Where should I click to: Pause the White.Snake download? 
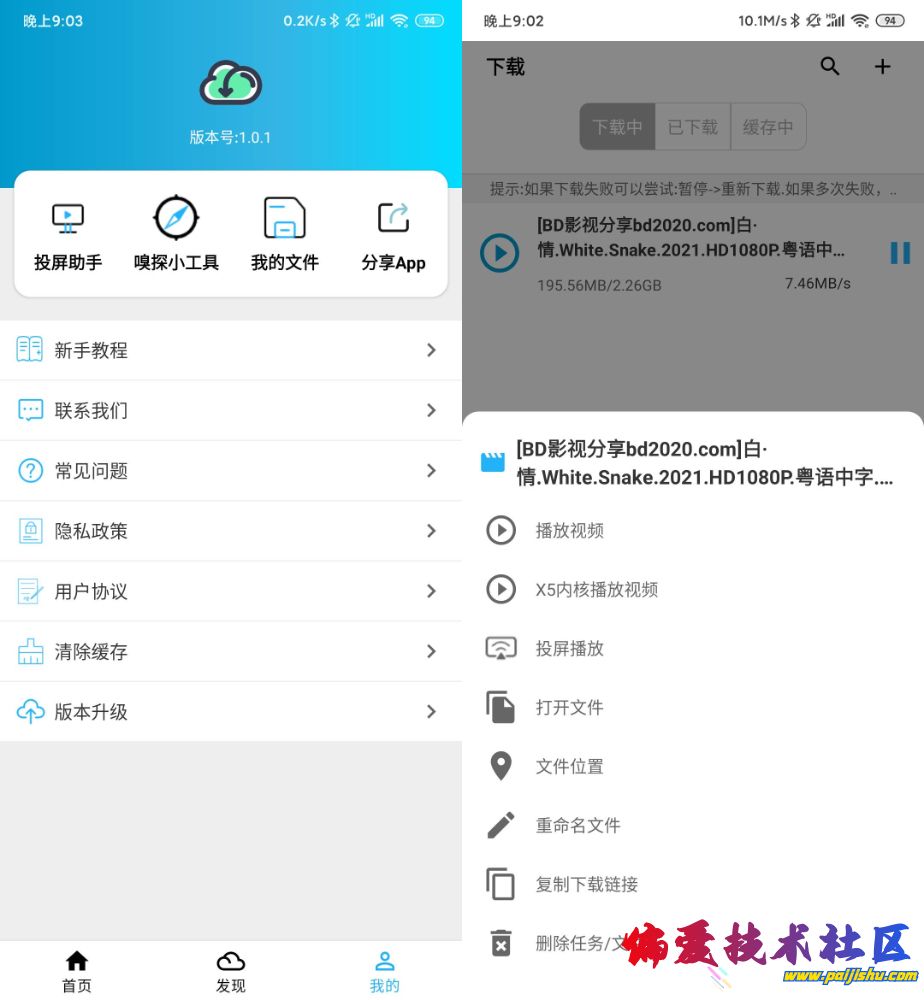click(900, 253)
